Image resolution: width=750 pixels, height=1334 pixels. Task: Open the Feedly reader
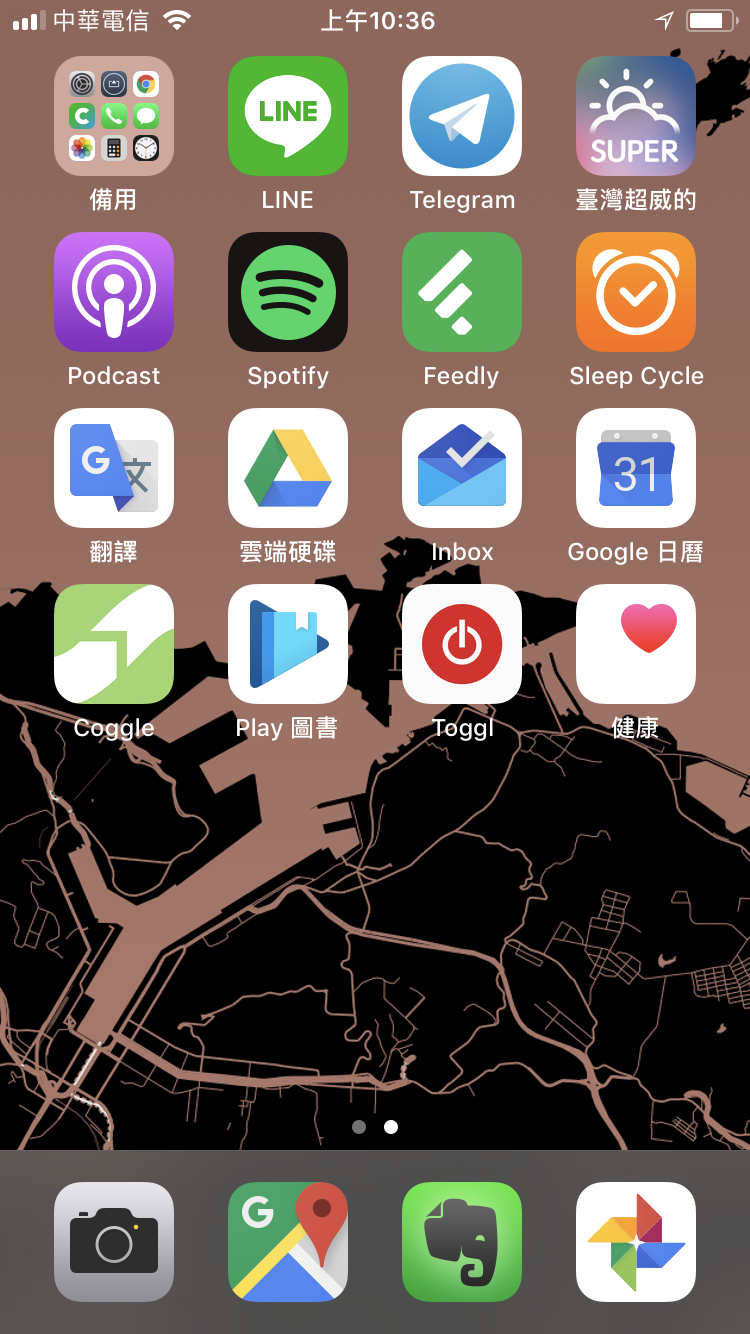click(462, 292)
